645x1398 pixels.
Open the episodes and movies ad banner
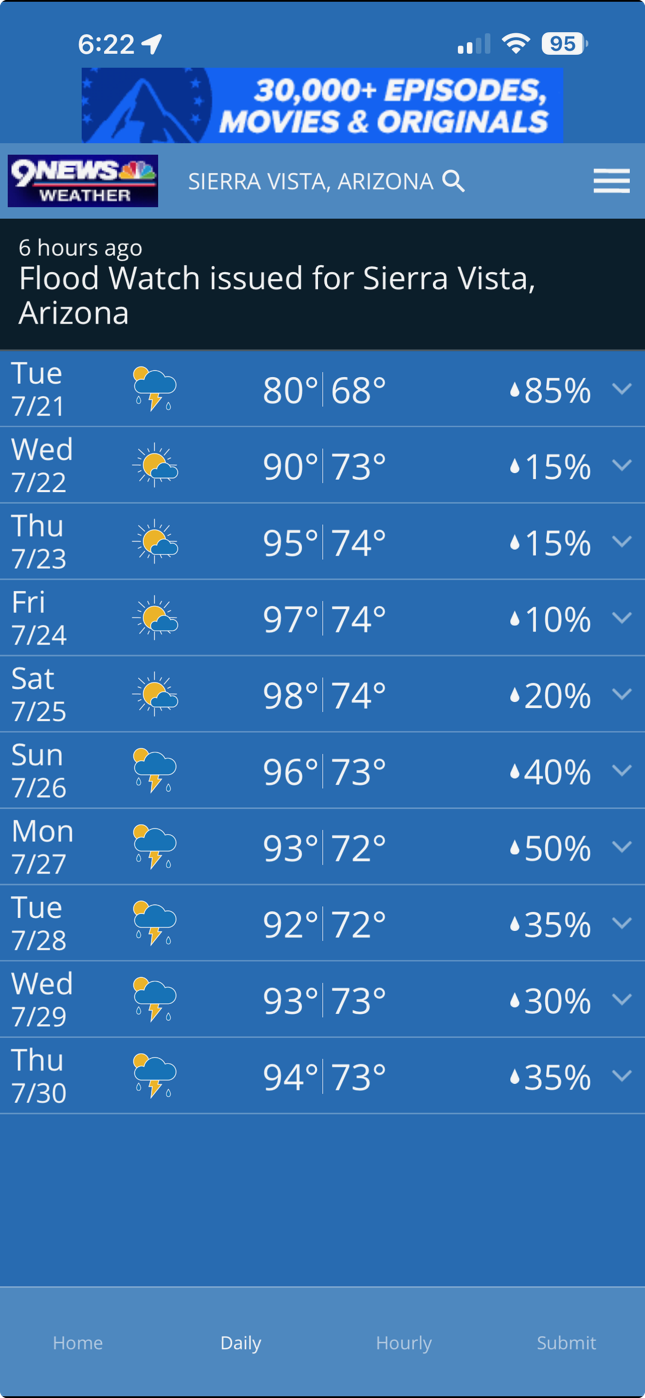(x=322, y=105)
